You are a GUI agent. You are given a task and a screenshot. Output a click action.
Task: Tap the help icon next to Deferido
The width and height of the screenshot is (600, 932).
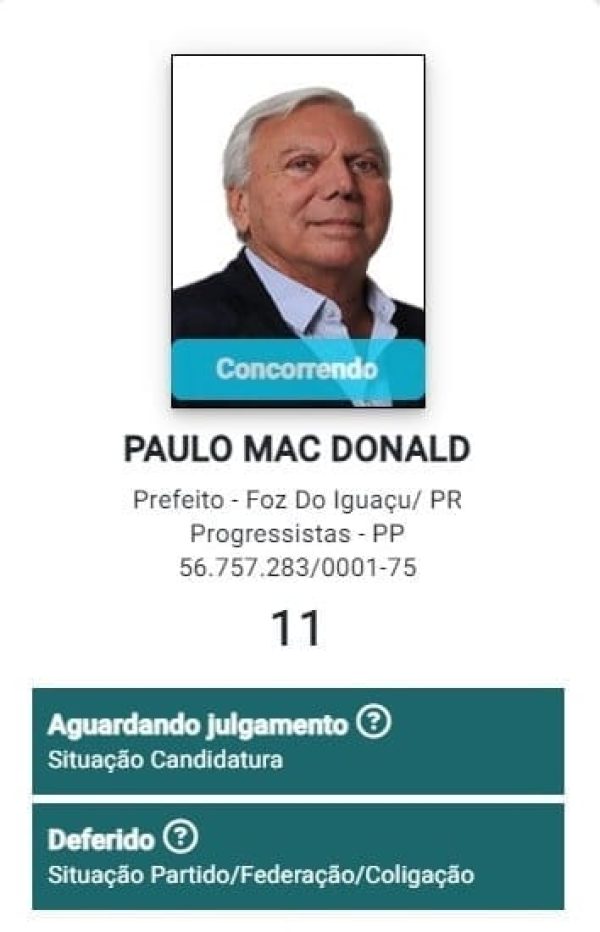pyautogui.click(x=182, y=836)
